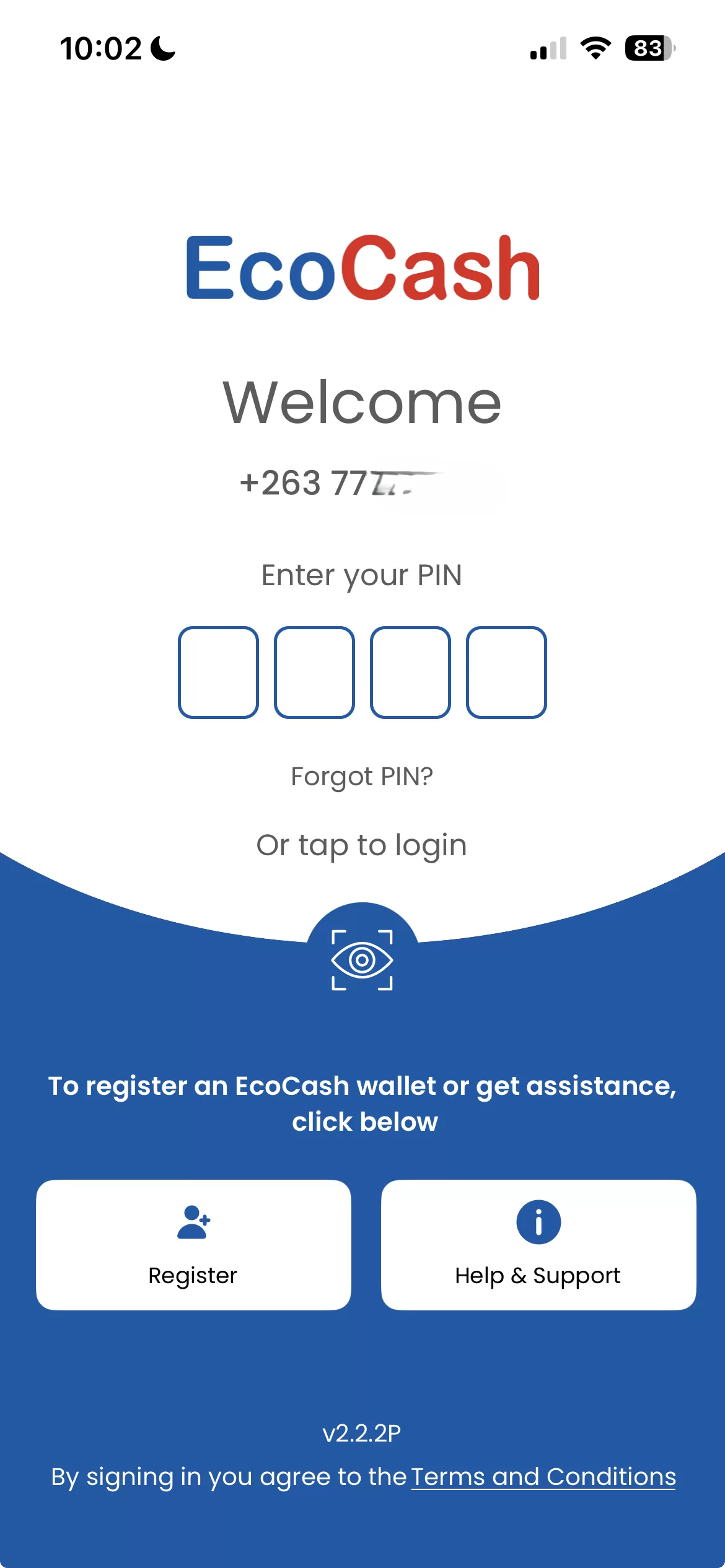Register a new EcoCash wallet

tap(193, 1245)
